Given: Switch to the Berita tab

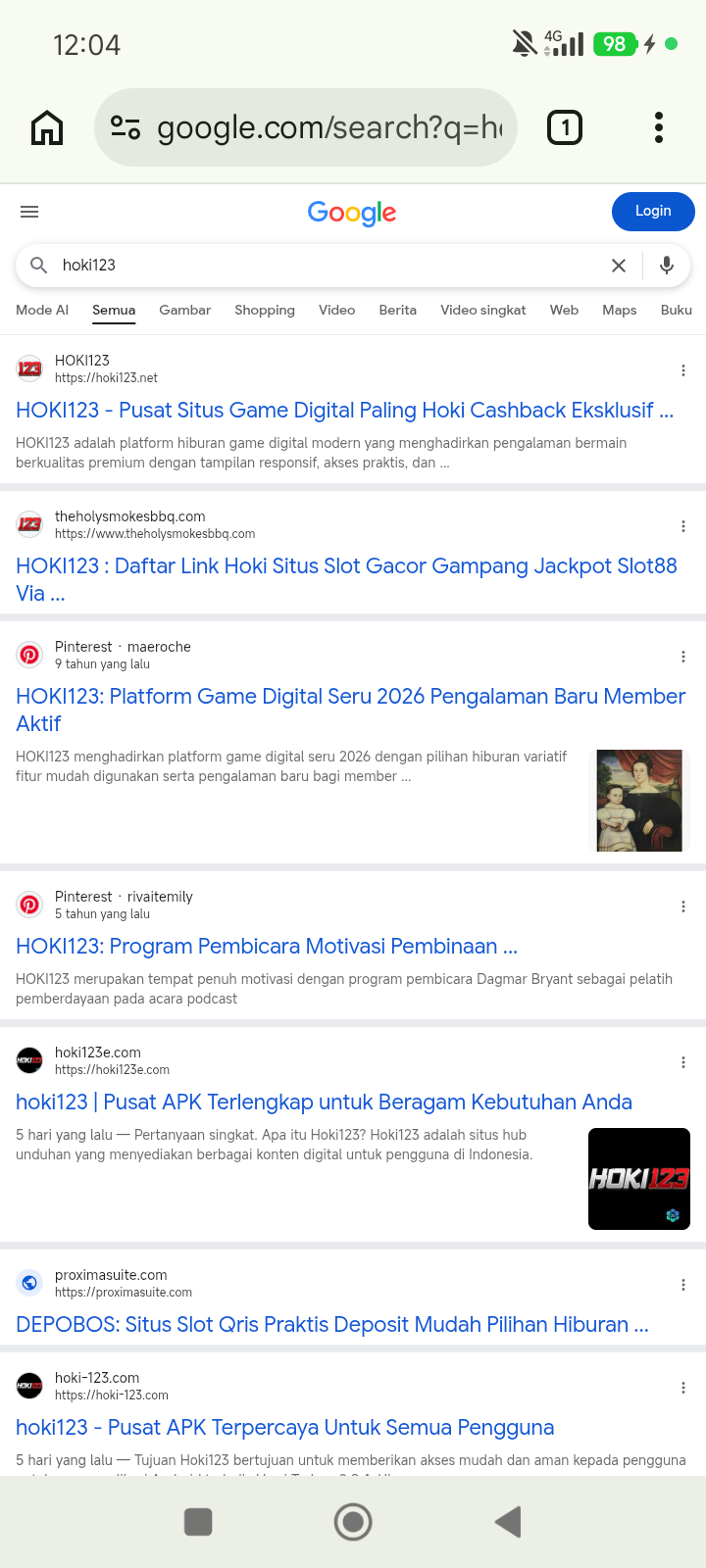Looking at the screenshot, I should point(397,310).
